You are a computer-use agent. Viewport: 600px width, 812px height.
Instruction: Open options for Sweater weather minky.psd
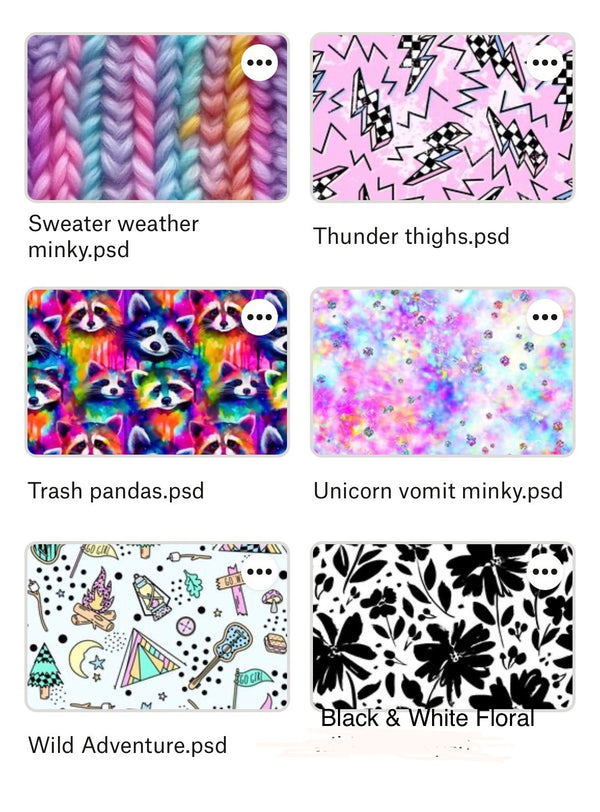pos(259,63)
